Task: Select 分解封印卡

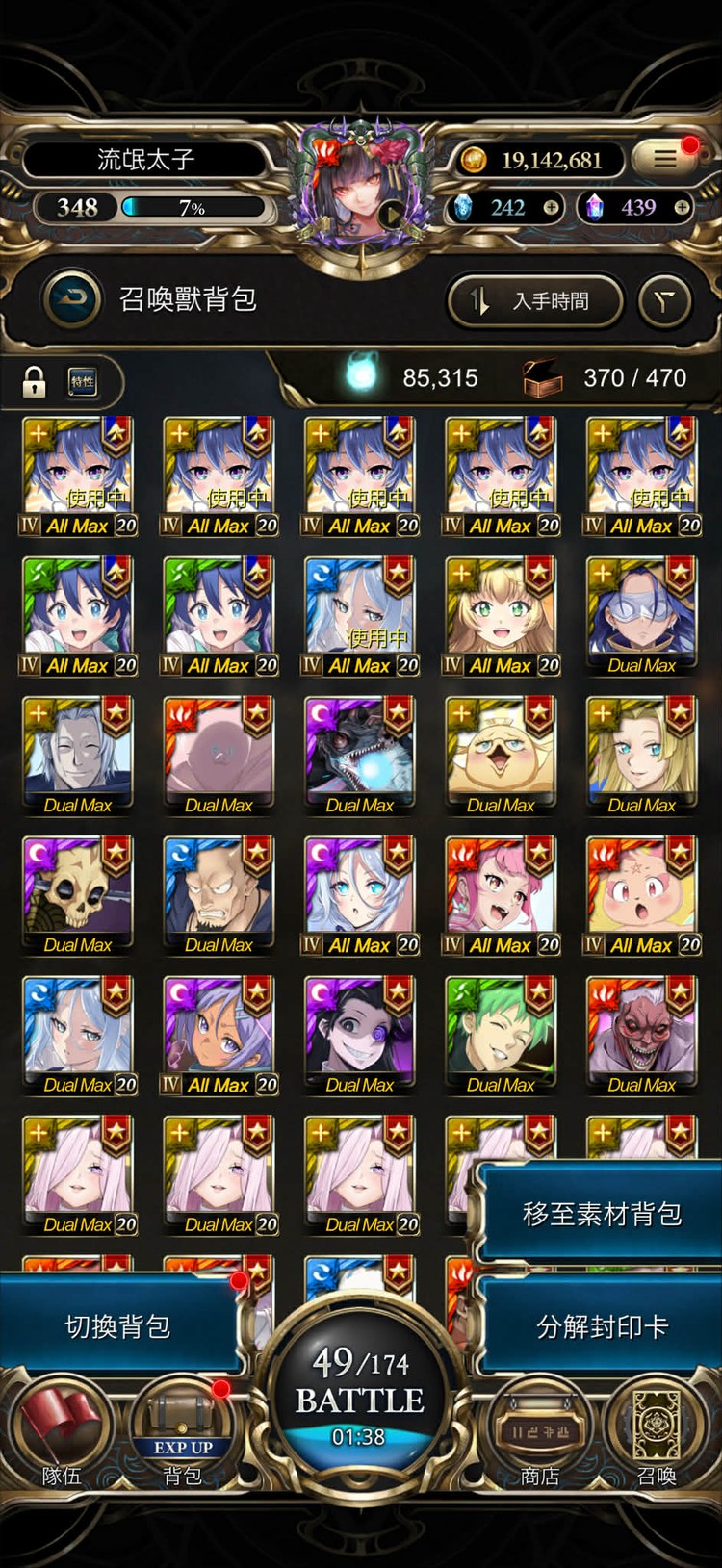Action: click(601, 1326)
